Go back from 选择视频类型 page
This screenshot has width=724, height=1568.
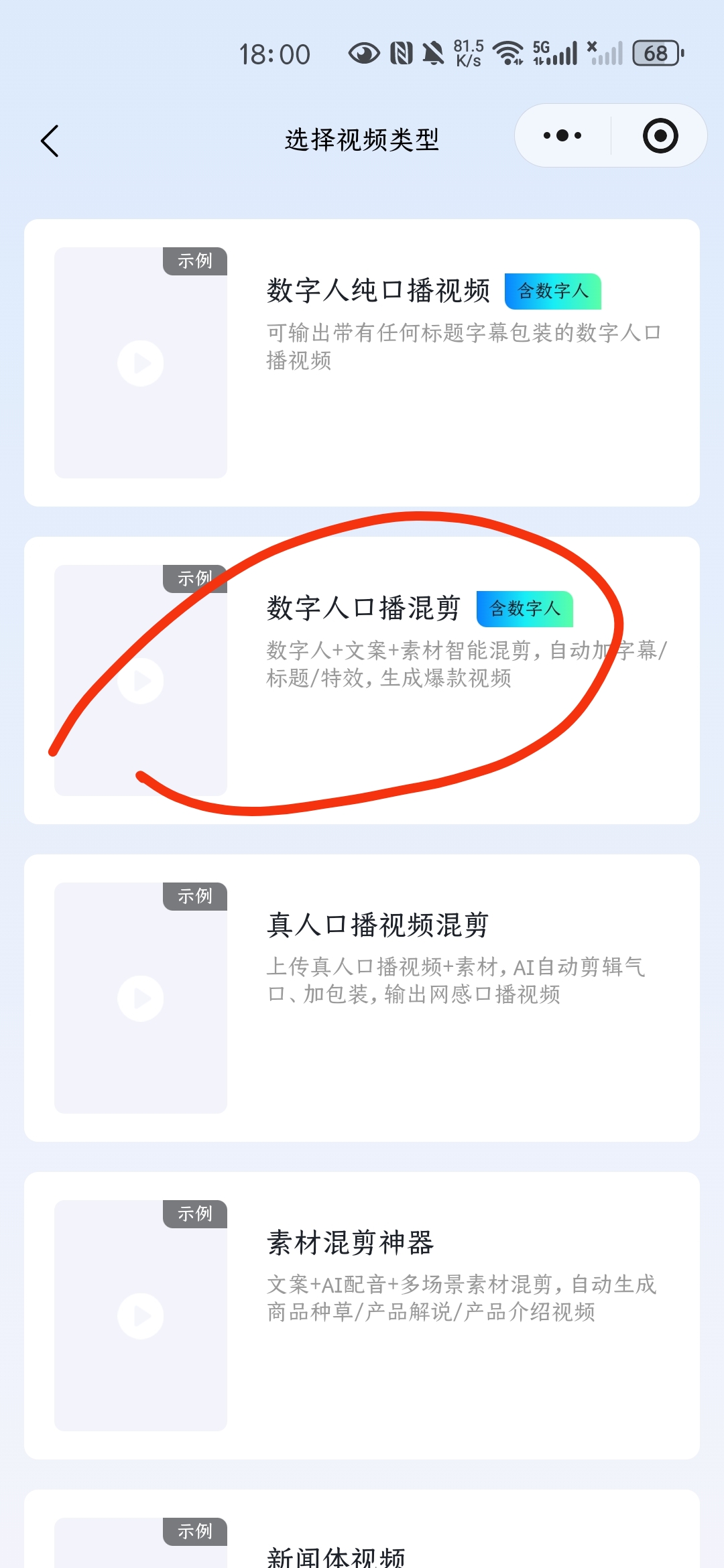[x=50, y=141]
